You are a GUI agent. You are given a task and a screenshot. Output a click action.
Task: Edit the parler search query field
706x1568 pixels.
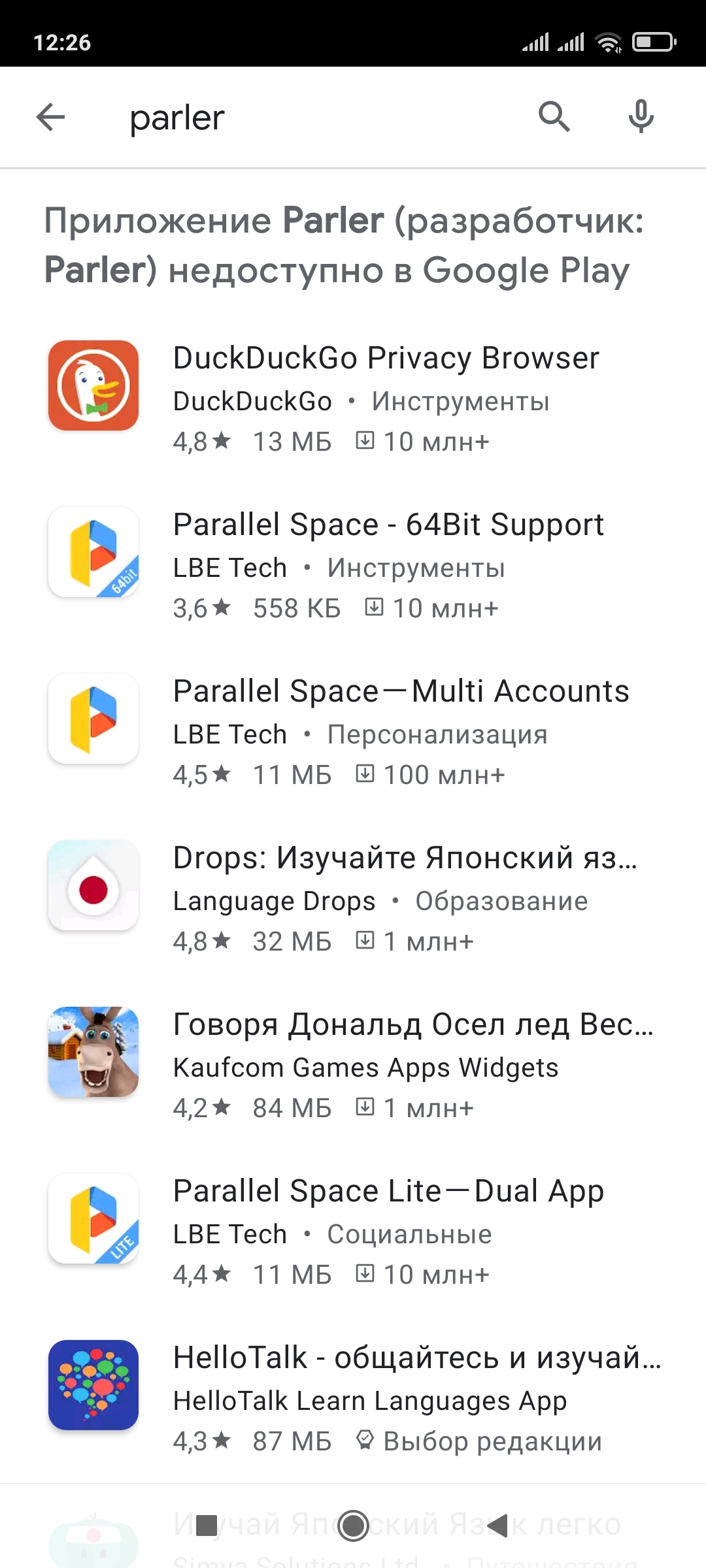click(314, 118)
